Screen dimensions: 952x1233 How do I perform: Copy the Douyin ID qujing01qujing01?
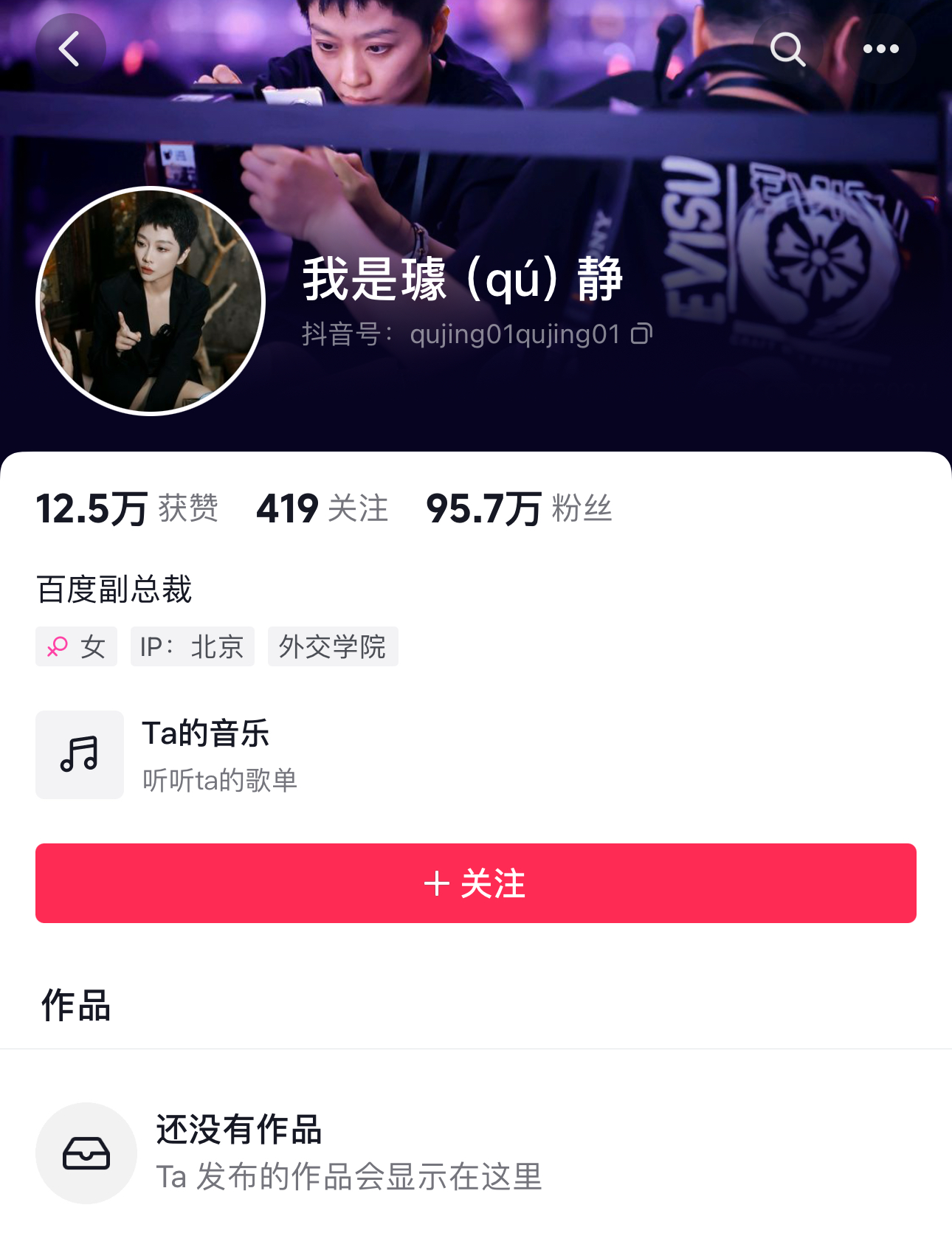click(642, 334)
